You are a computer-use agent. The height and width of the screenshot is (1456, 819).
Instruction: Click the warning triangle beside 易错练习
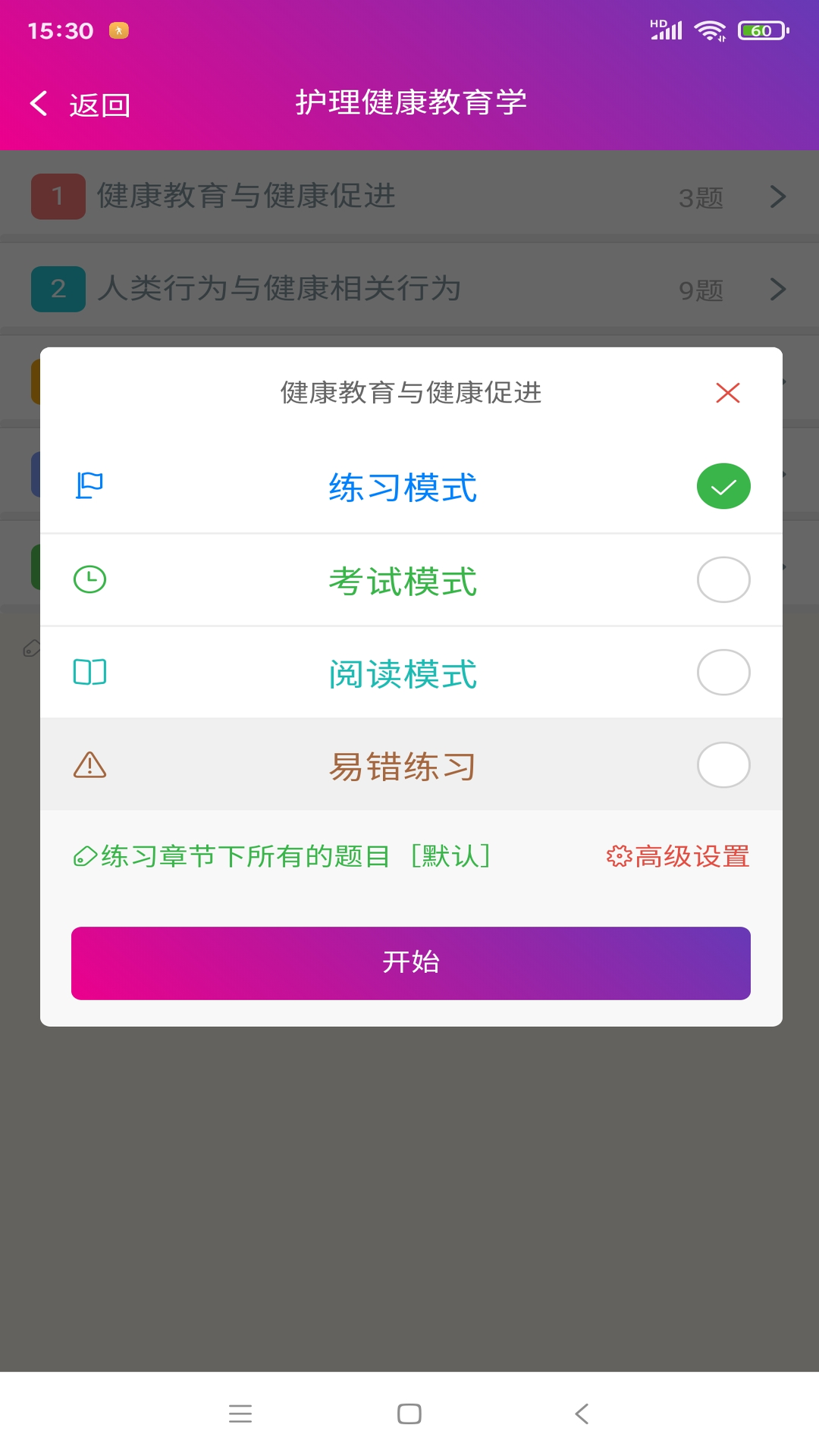click(x=89, y=765)
